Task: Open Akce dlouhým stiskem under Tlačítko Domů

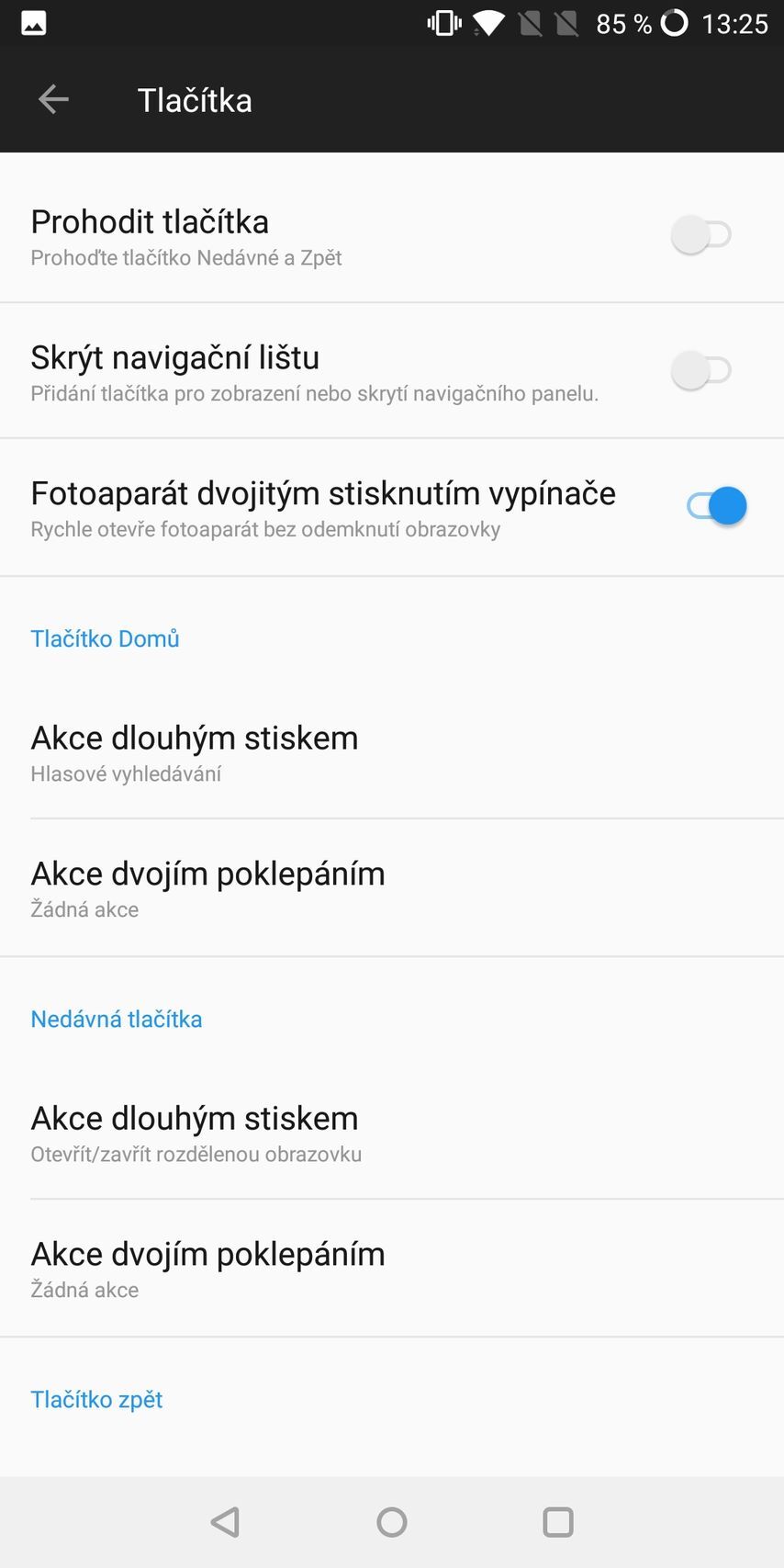Action: 195,751
